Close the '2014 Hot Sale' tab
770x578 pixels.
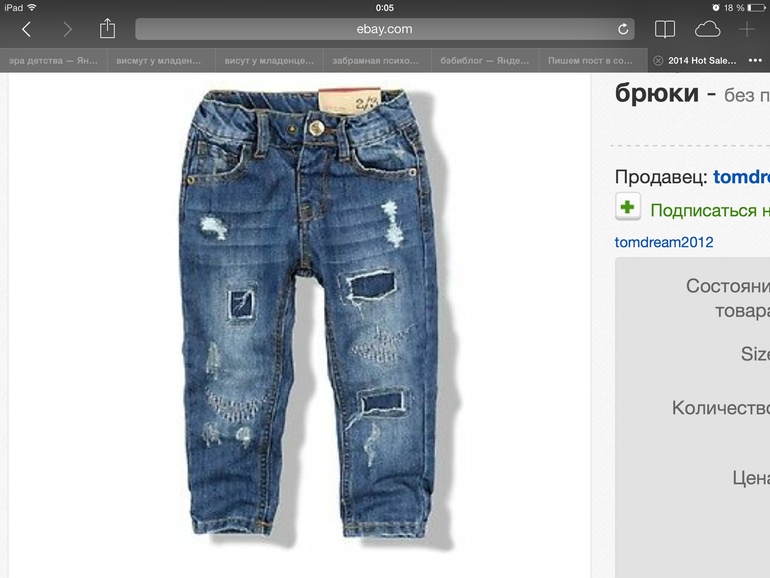[x=658, y=61]
